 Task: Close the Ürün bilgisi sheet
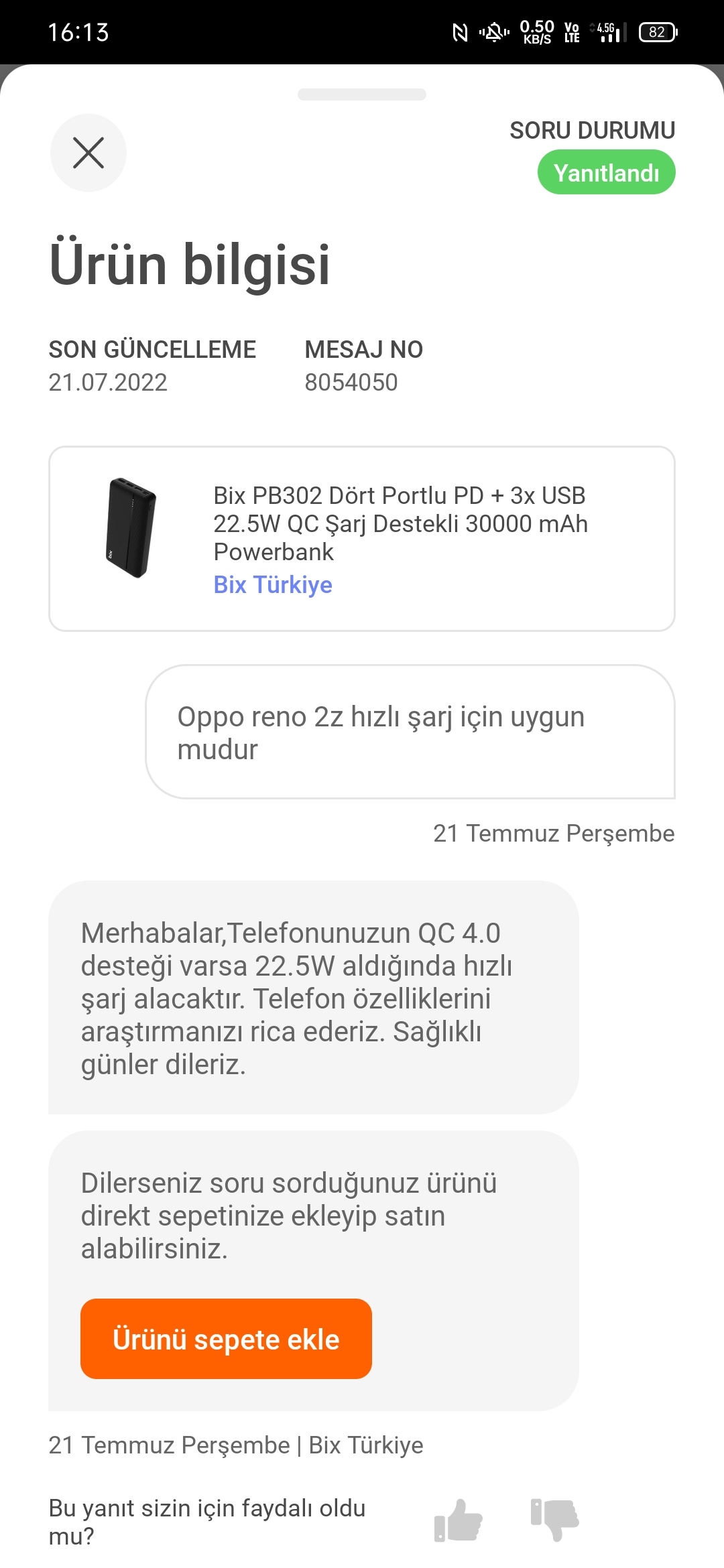tap(88, 153)
